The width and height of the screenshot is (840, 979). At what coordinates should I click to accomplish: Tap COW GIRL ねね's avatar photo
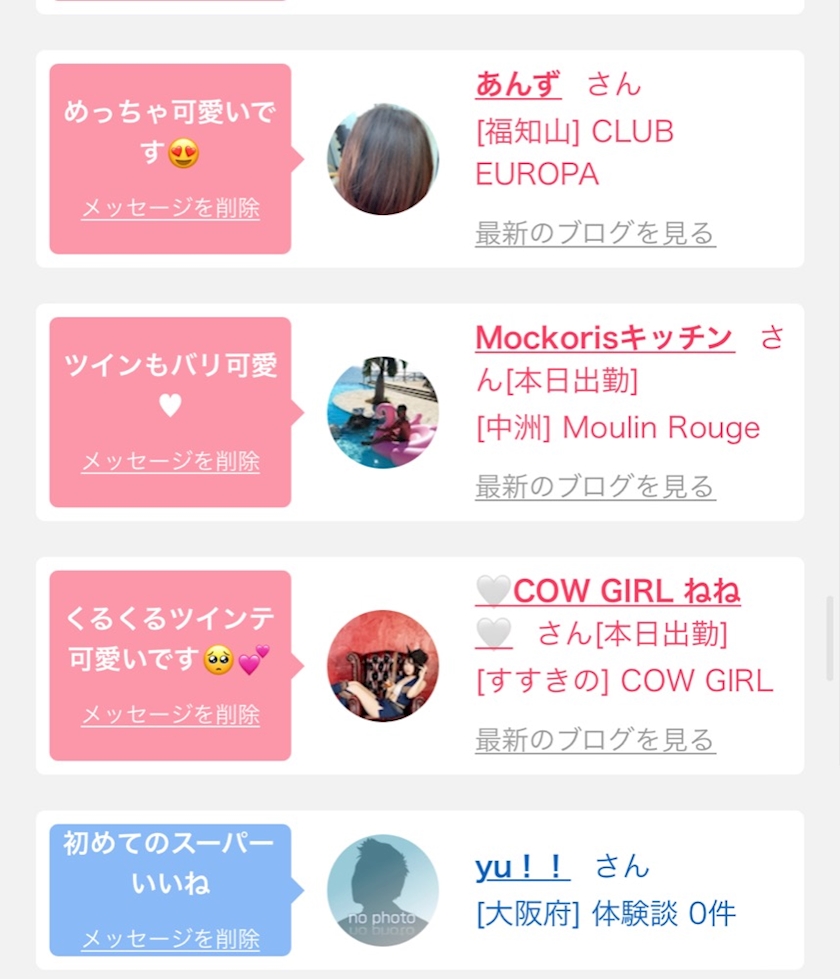coord(383,666)
